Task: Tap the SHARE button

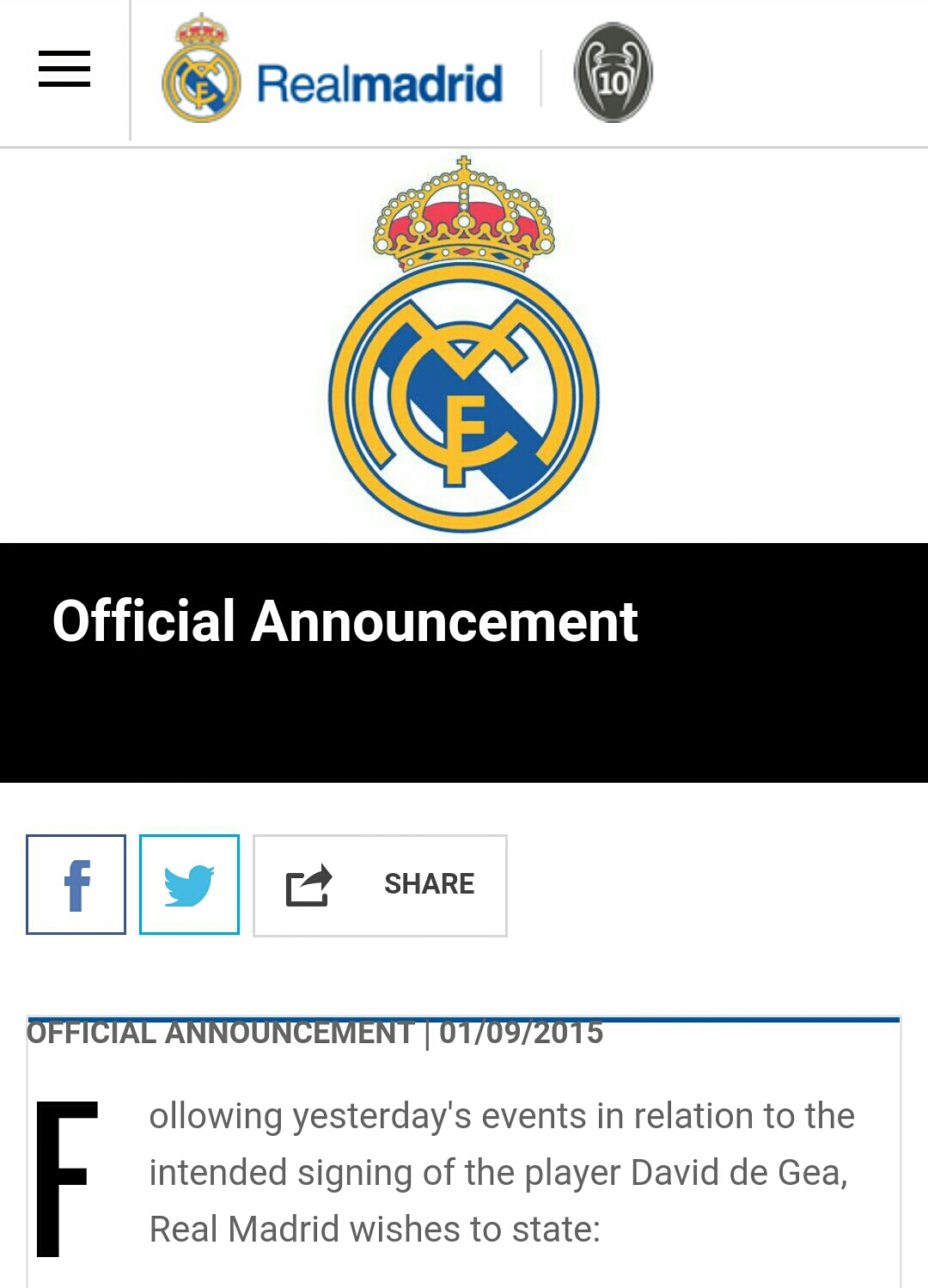Action: (380, 885)
